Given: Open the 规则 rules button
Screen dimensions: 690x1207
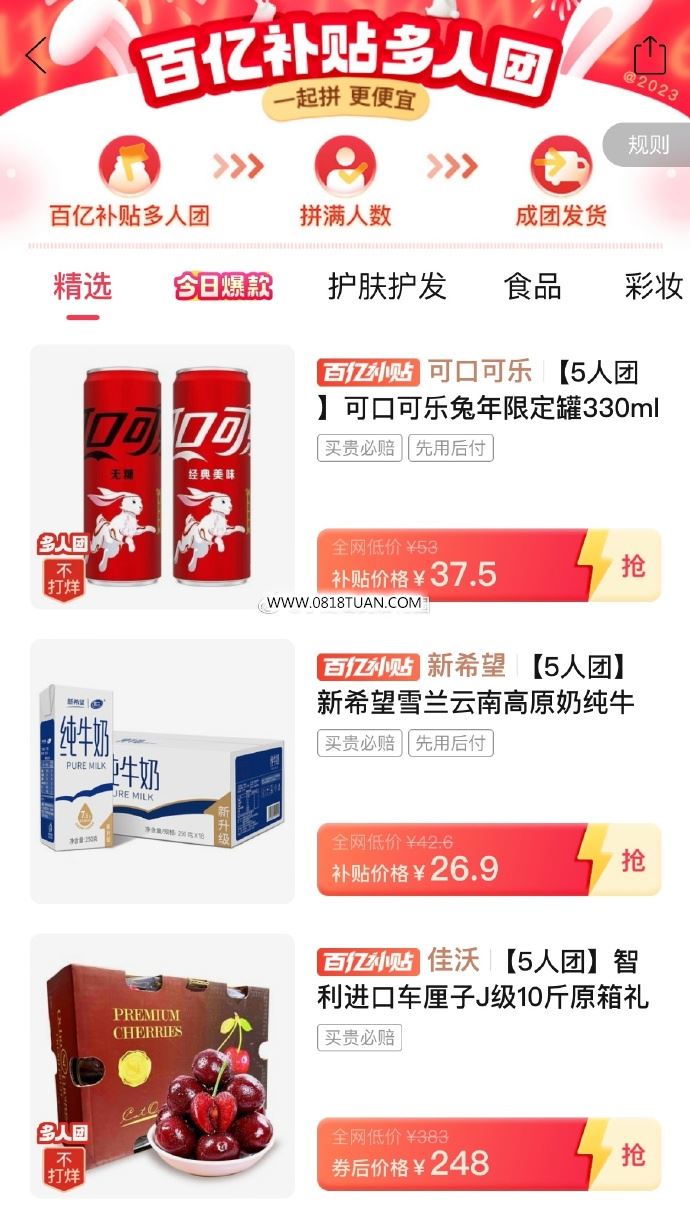Looking at the screenshot, I should tap(648, 145).
